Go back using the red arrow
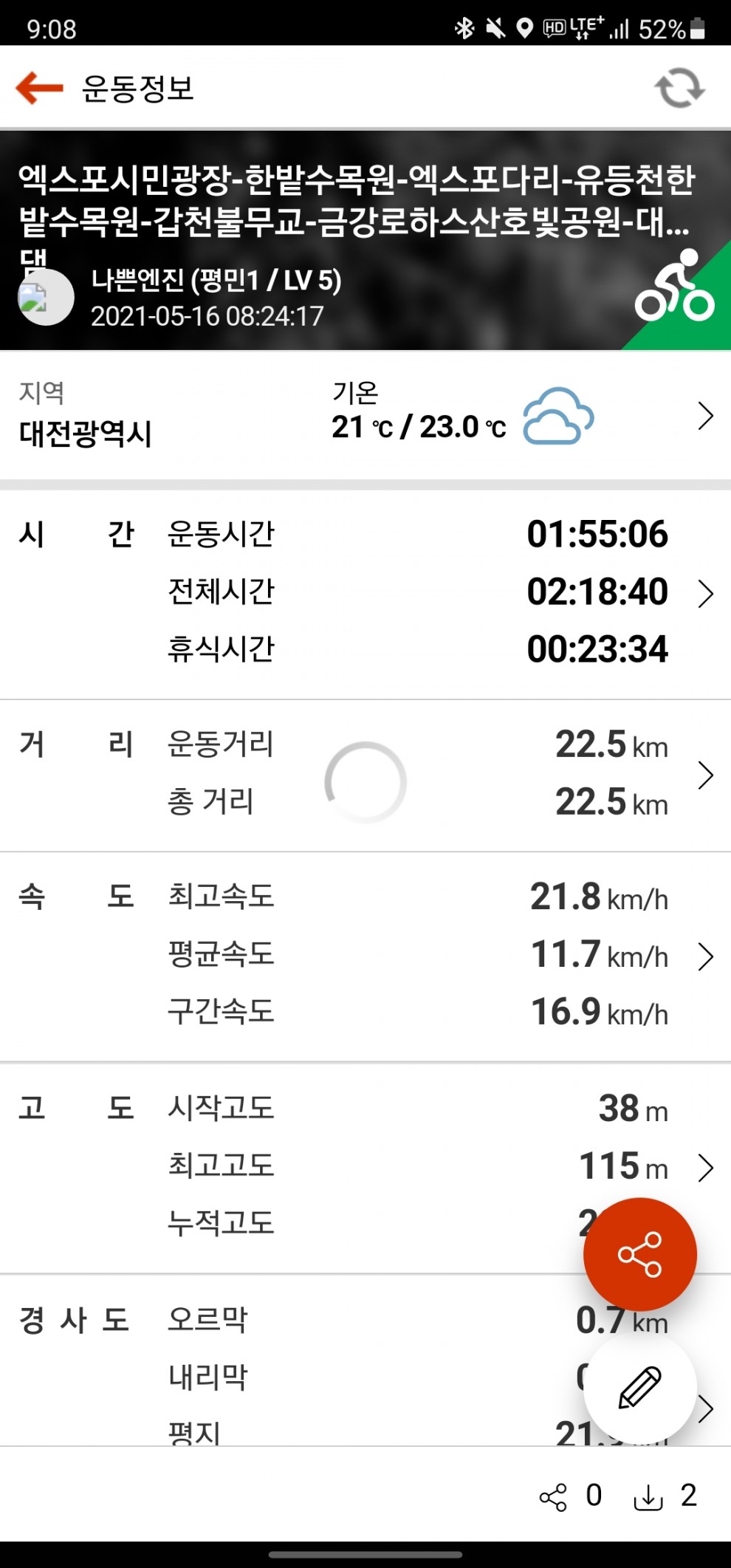 point(39,88)
